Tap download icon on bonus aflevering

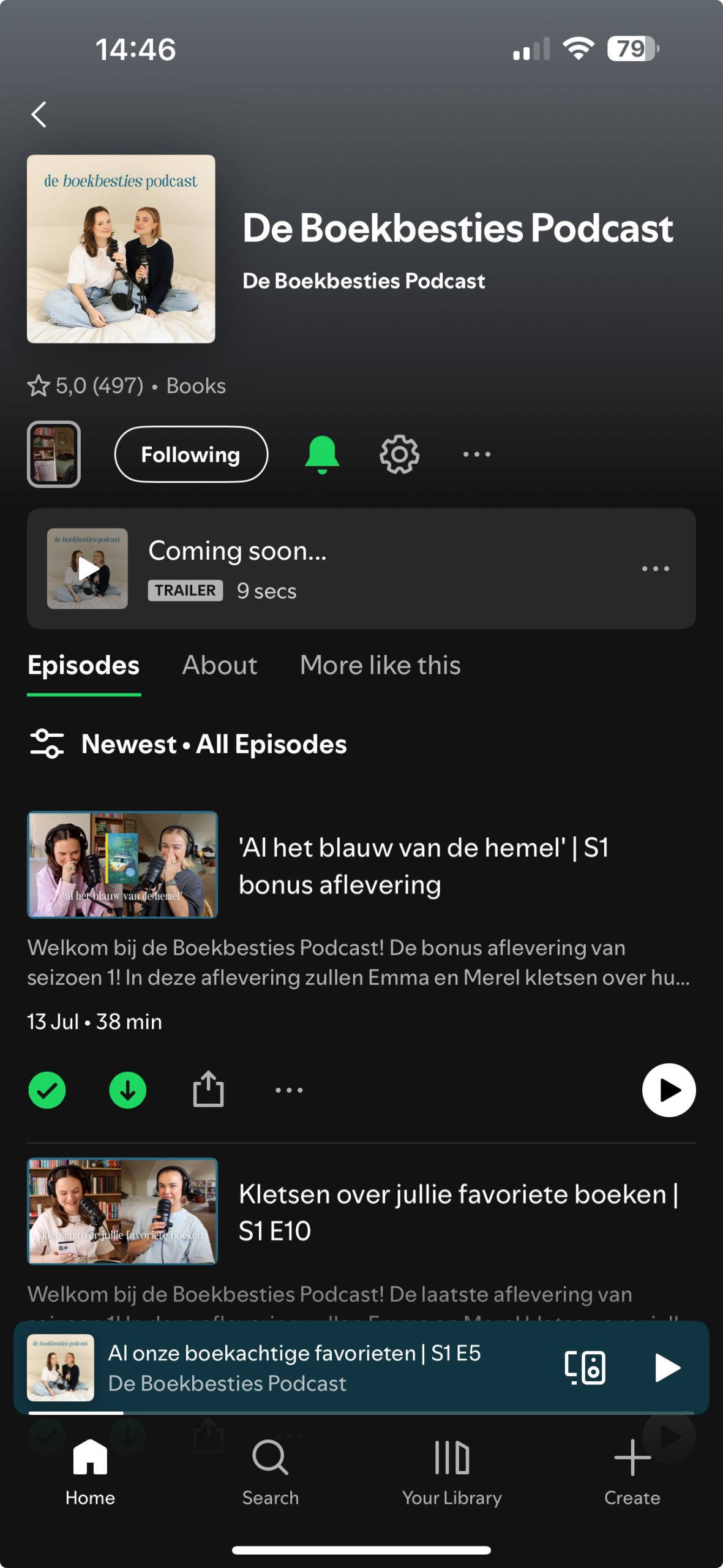[x=127, y=1090]
